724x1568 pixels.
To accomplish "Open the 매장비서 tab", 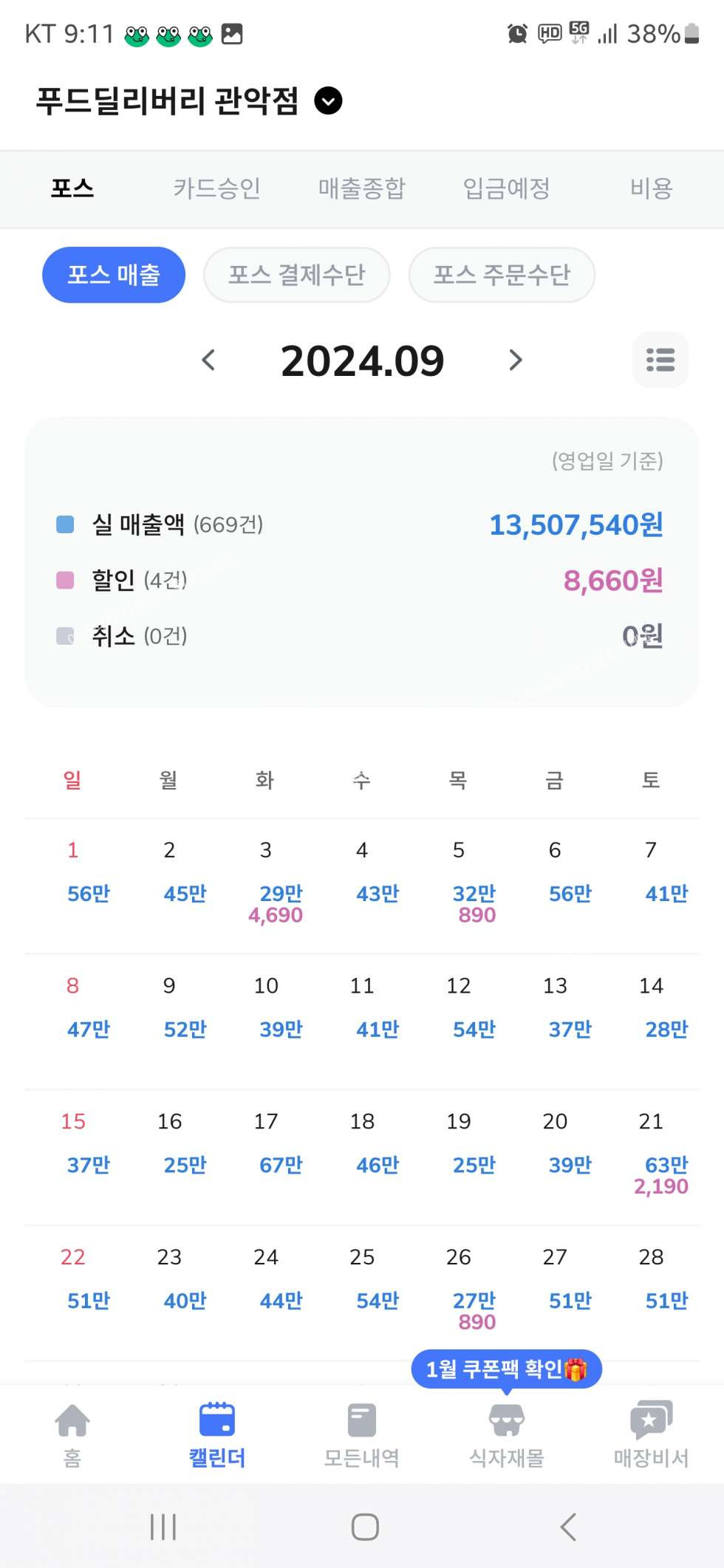I will 651,1434.
